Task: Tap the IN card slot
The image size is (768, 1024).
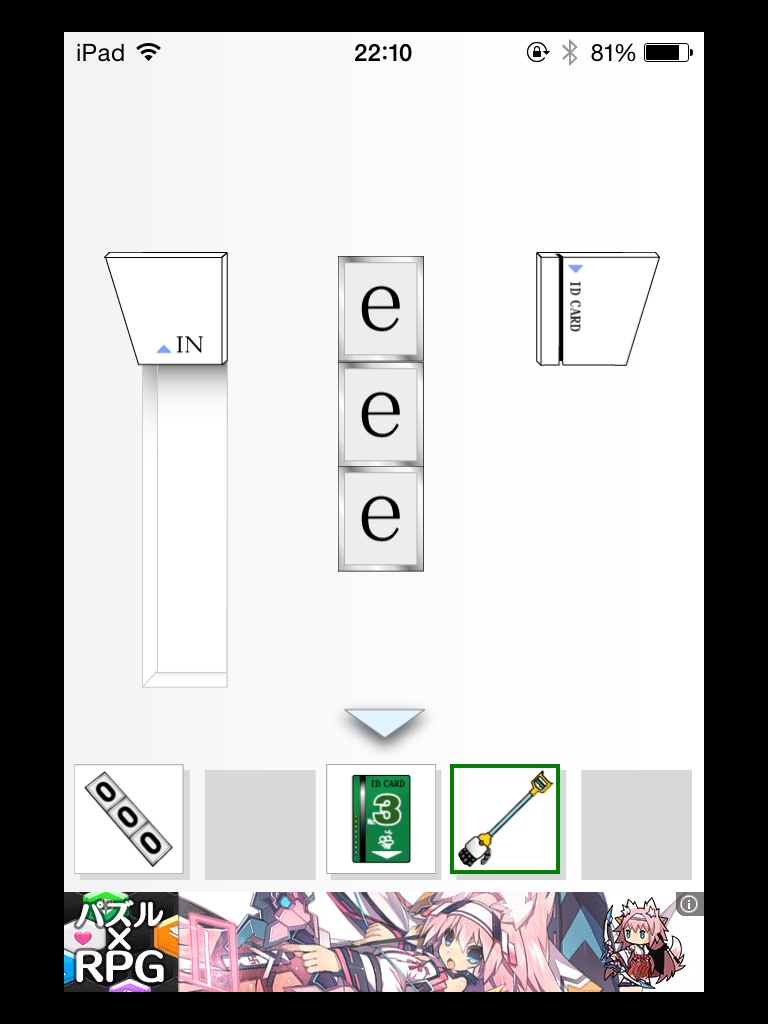Action: click(x=170, y=310)
